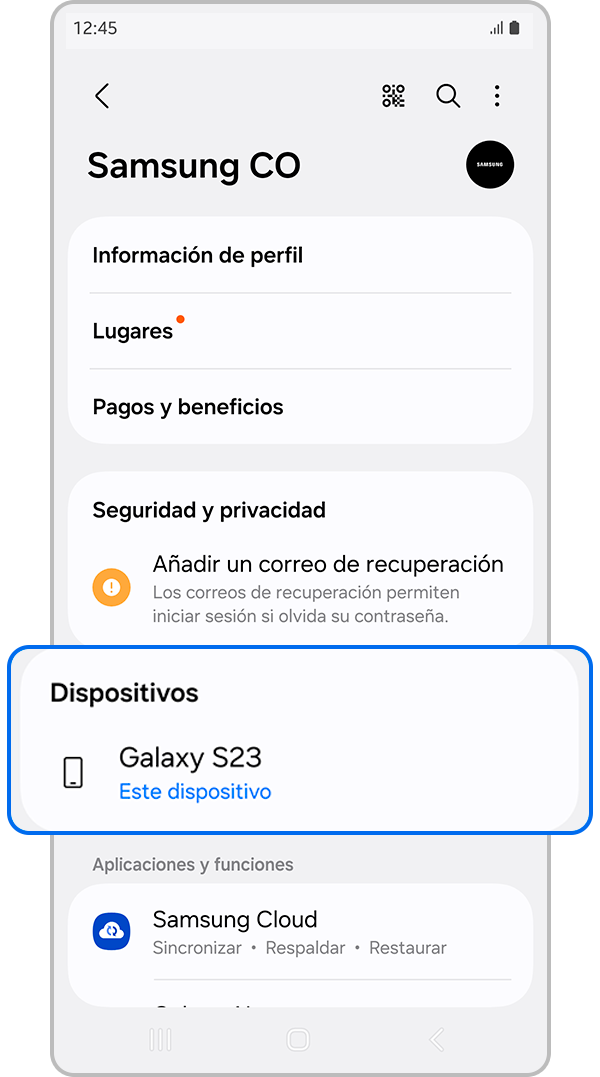Go back using the top arrow
Image resolution: width=600 pixels, height=1077 pixels.
click(x=102, y=96)
